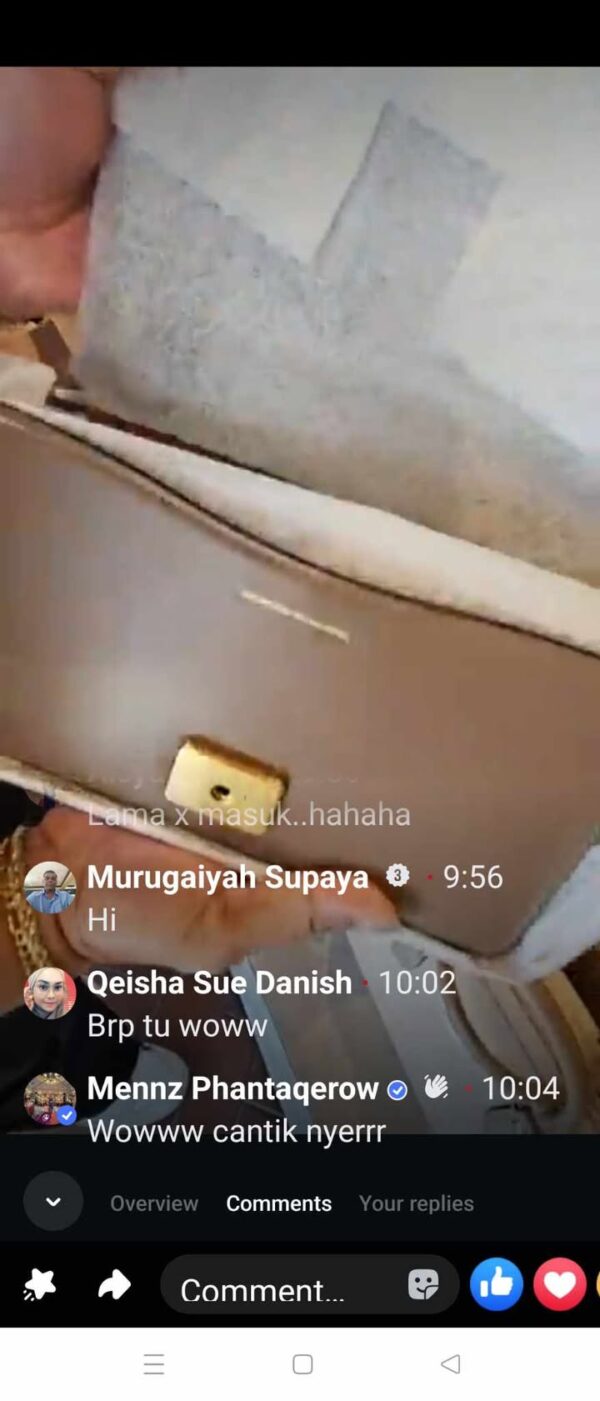Send a Like reaction
Screen dimensions: 600x1401
tap(496, 1284)
